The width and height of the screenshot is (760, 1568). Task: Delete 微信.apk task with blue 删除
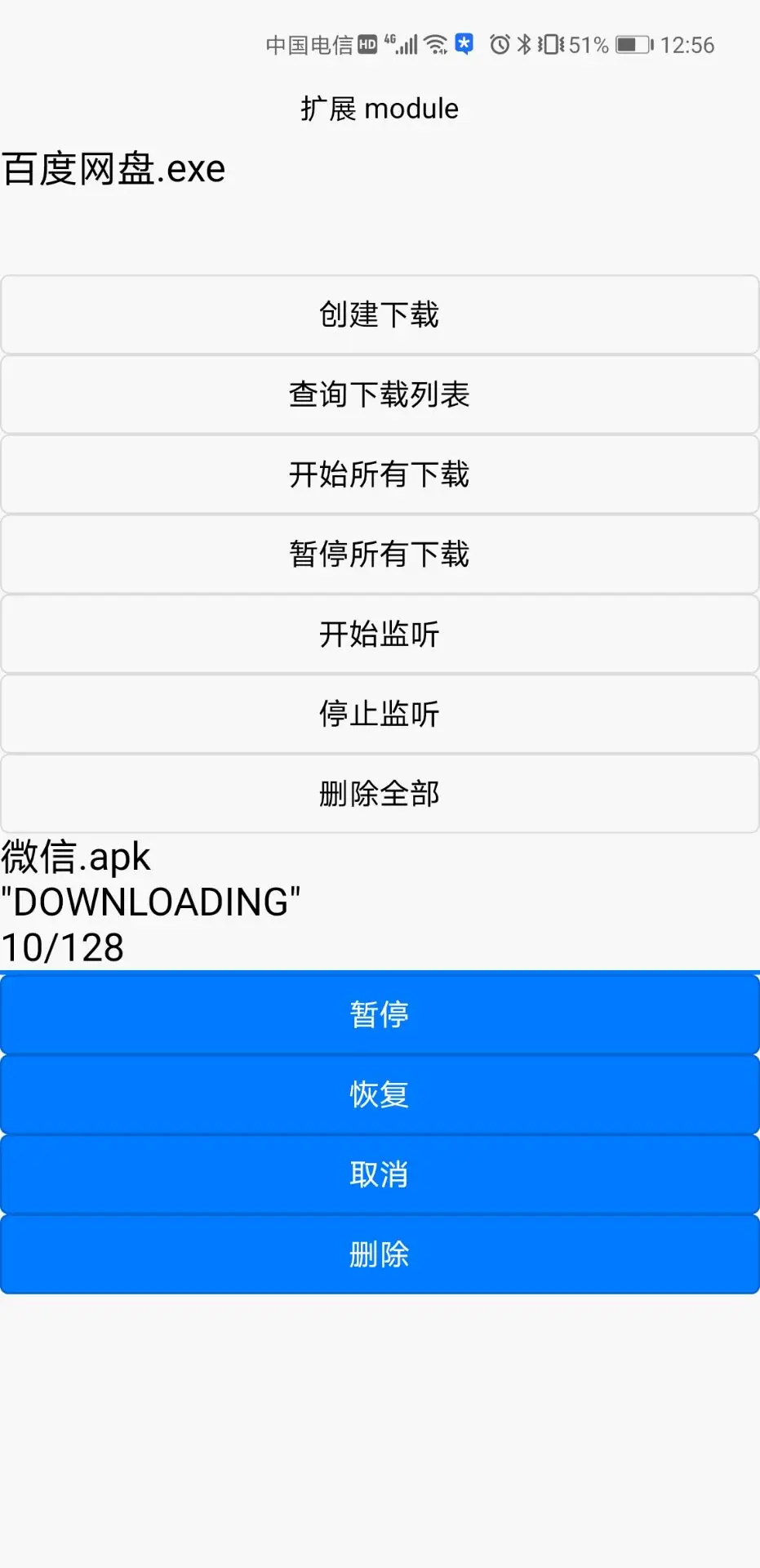(x=380, y=1254)
